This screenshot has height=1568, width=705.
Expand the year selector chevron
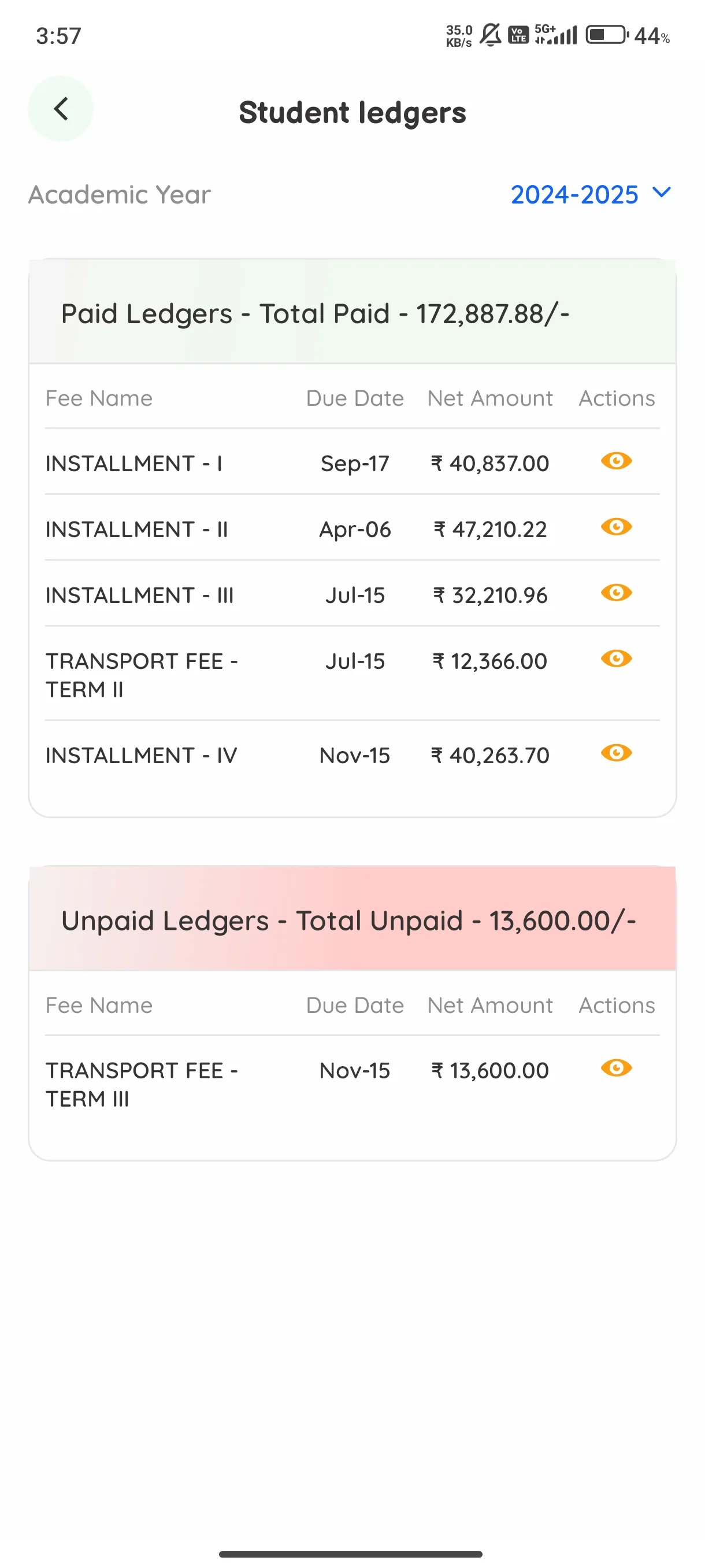tap(662, 194)
